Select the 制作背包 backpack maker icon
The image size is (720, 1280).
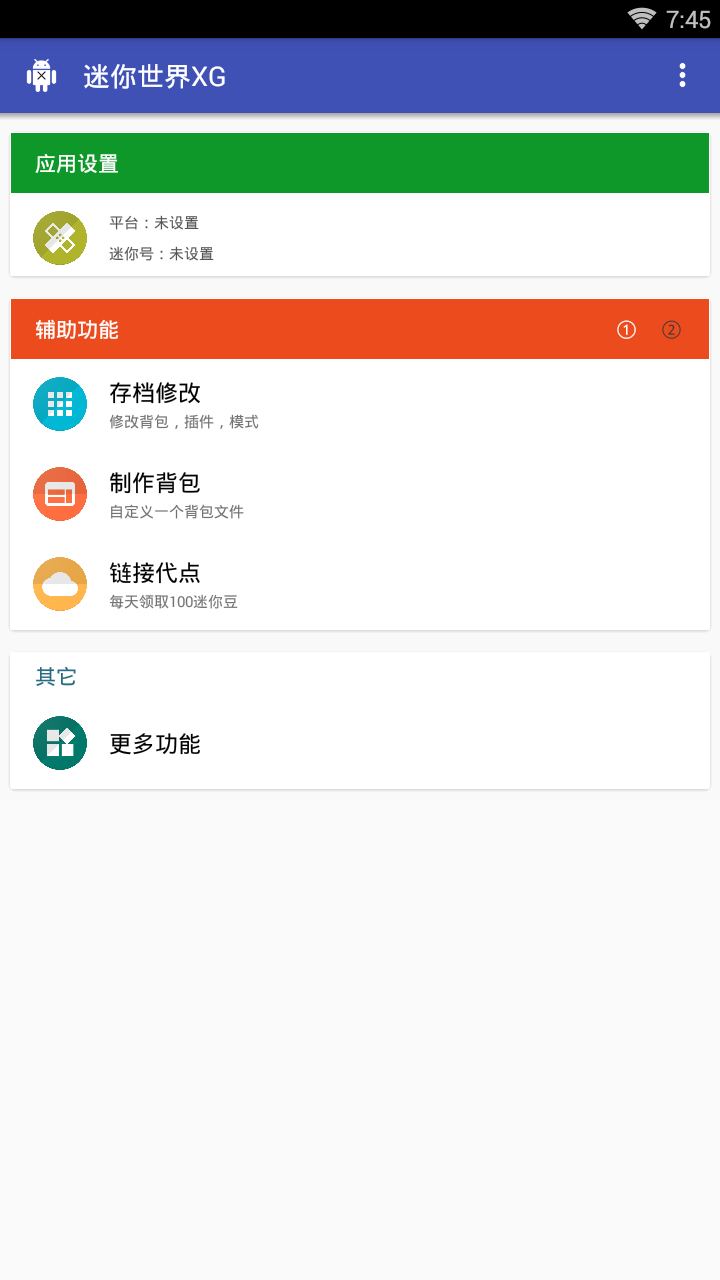click(x=60, y=494)
